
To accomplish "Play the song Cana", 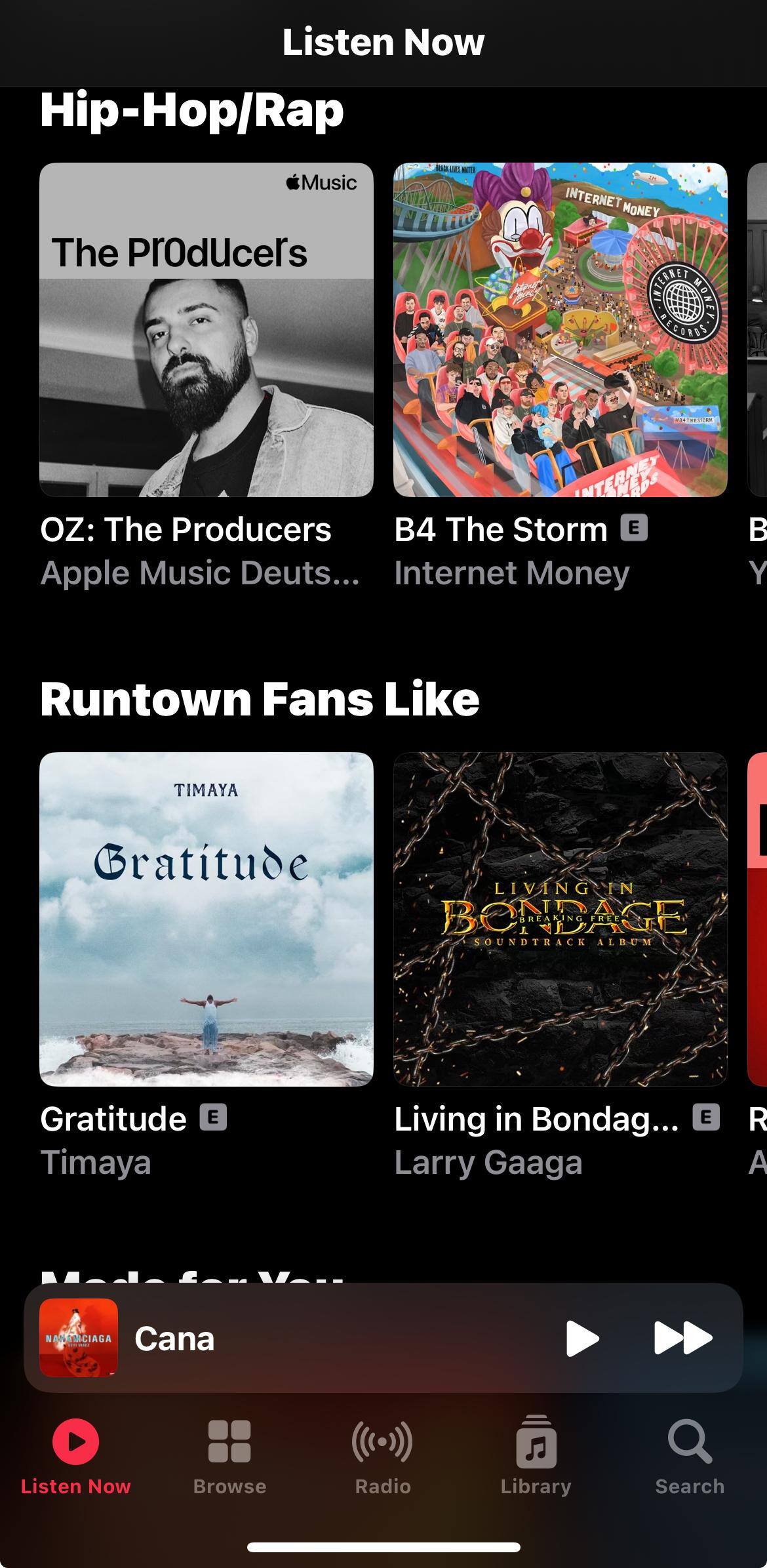I will click(582, 1338).
